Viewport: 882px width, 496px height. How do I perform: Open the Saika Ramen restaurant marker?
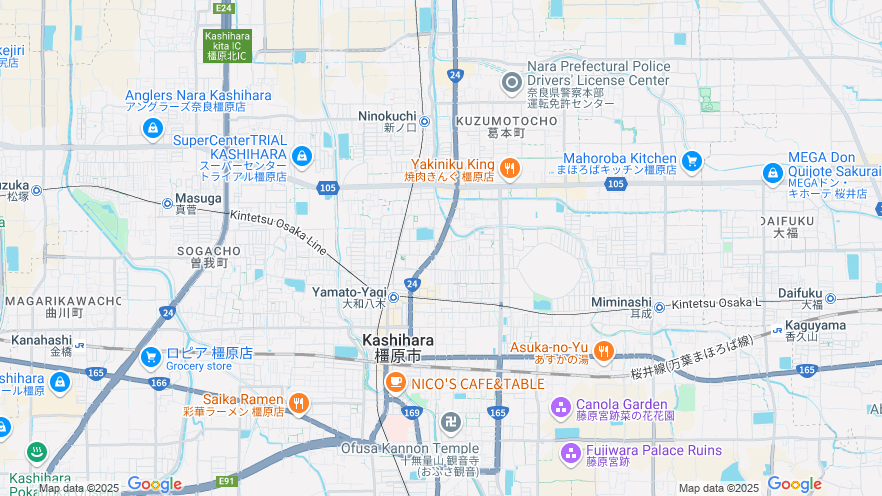coord(298,404)
